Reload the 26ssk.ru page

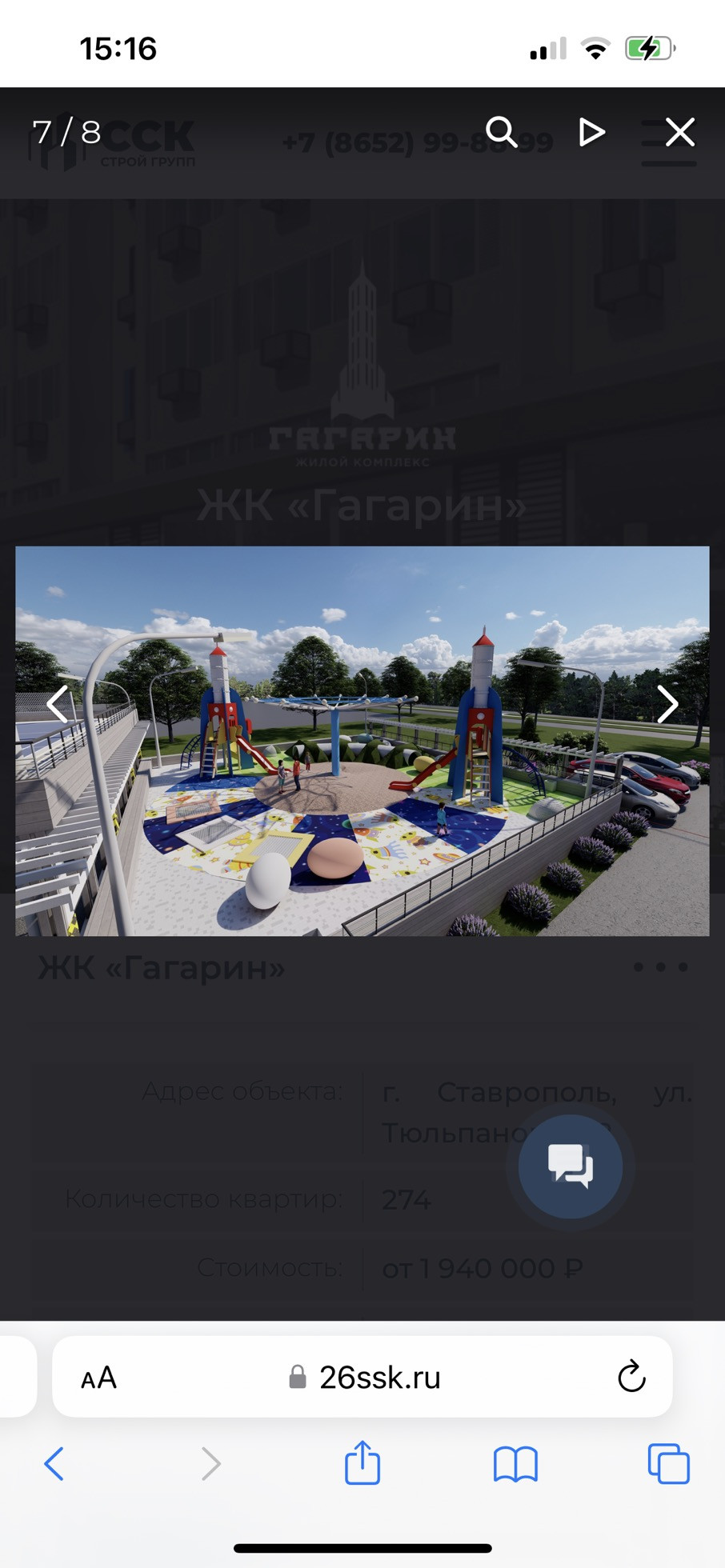click(x=631, y=1377)
